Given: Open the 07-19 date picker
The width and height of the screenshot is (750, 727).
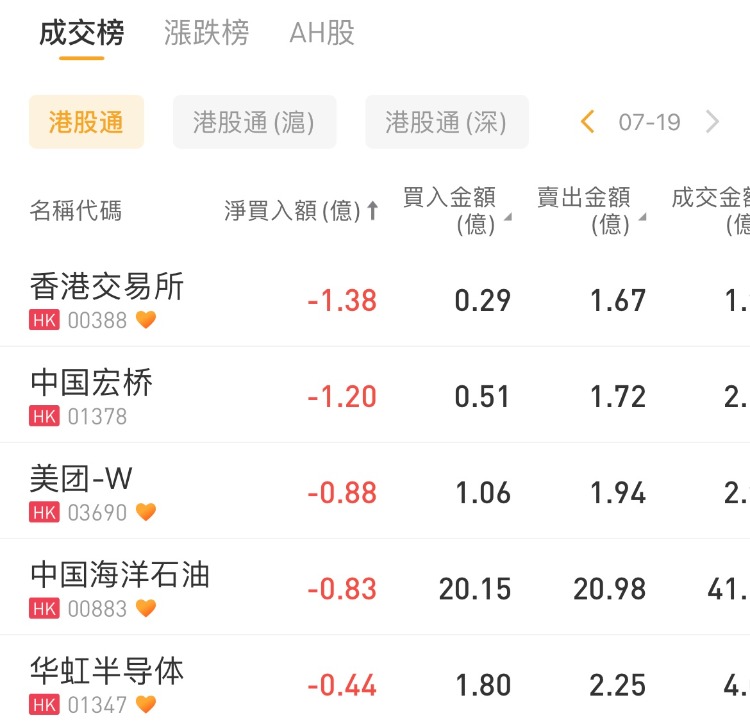Looking at the screenshot, I should (649, 122).
